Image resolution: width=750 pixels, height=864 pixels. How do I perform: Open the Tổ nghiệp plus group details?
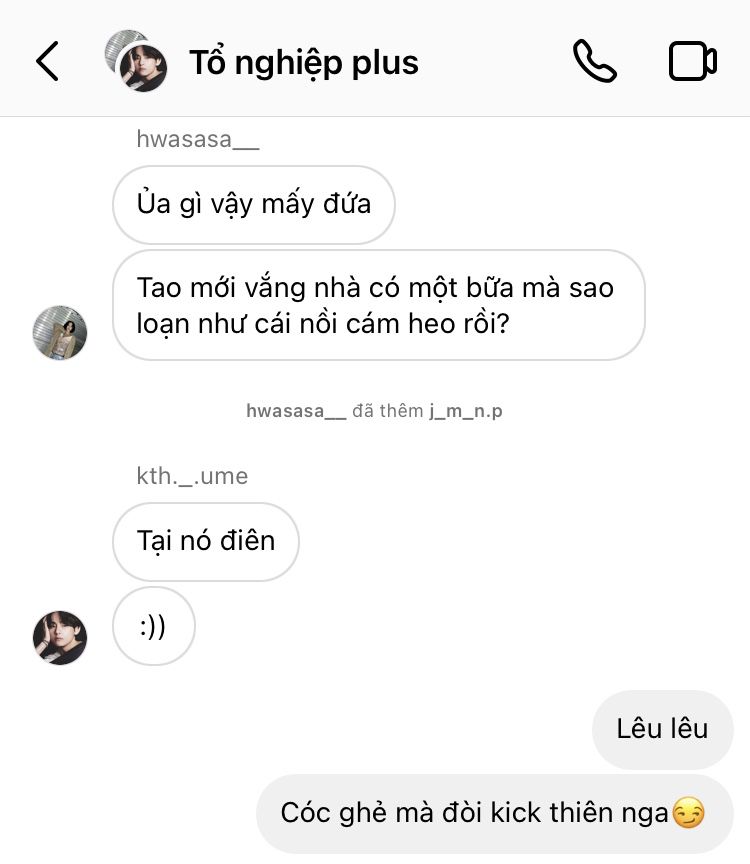click(303, 63)
